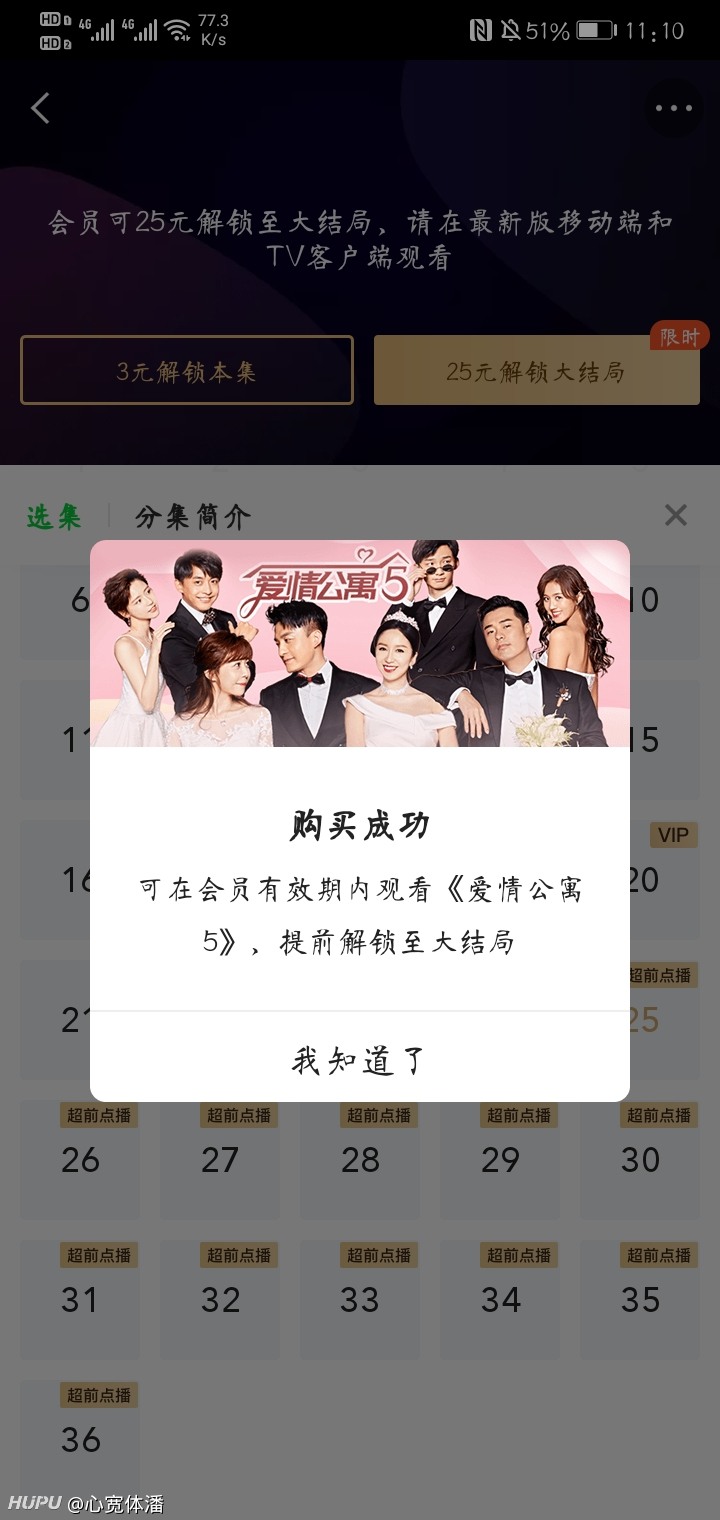Go back using the top-left arrow

40,108
